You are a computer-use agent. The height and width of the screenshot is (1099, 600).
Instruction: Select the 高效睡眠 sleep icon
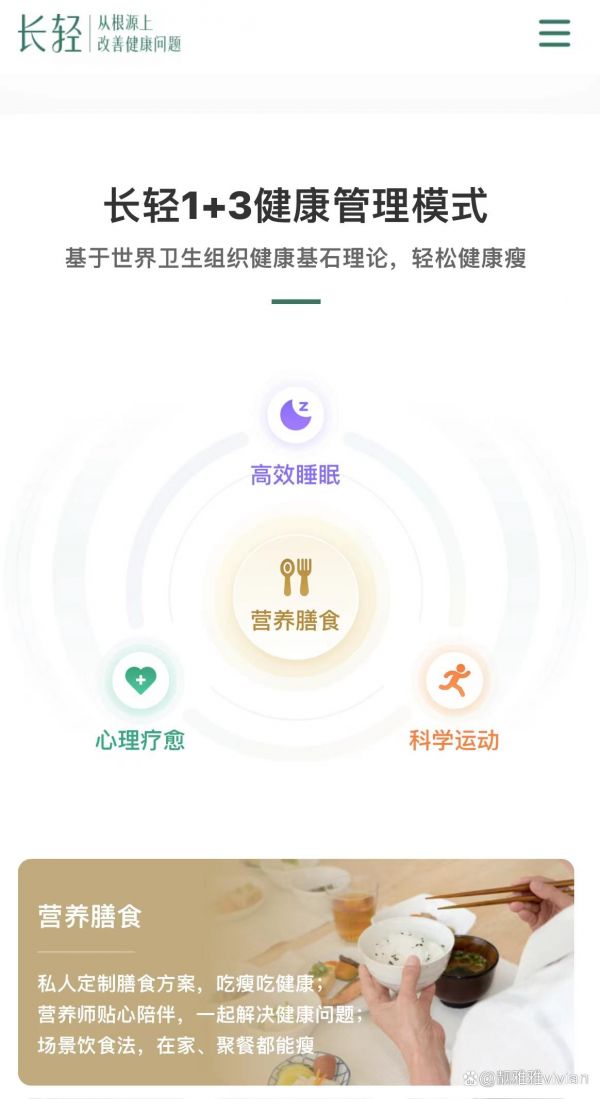(x=295, y=413)
